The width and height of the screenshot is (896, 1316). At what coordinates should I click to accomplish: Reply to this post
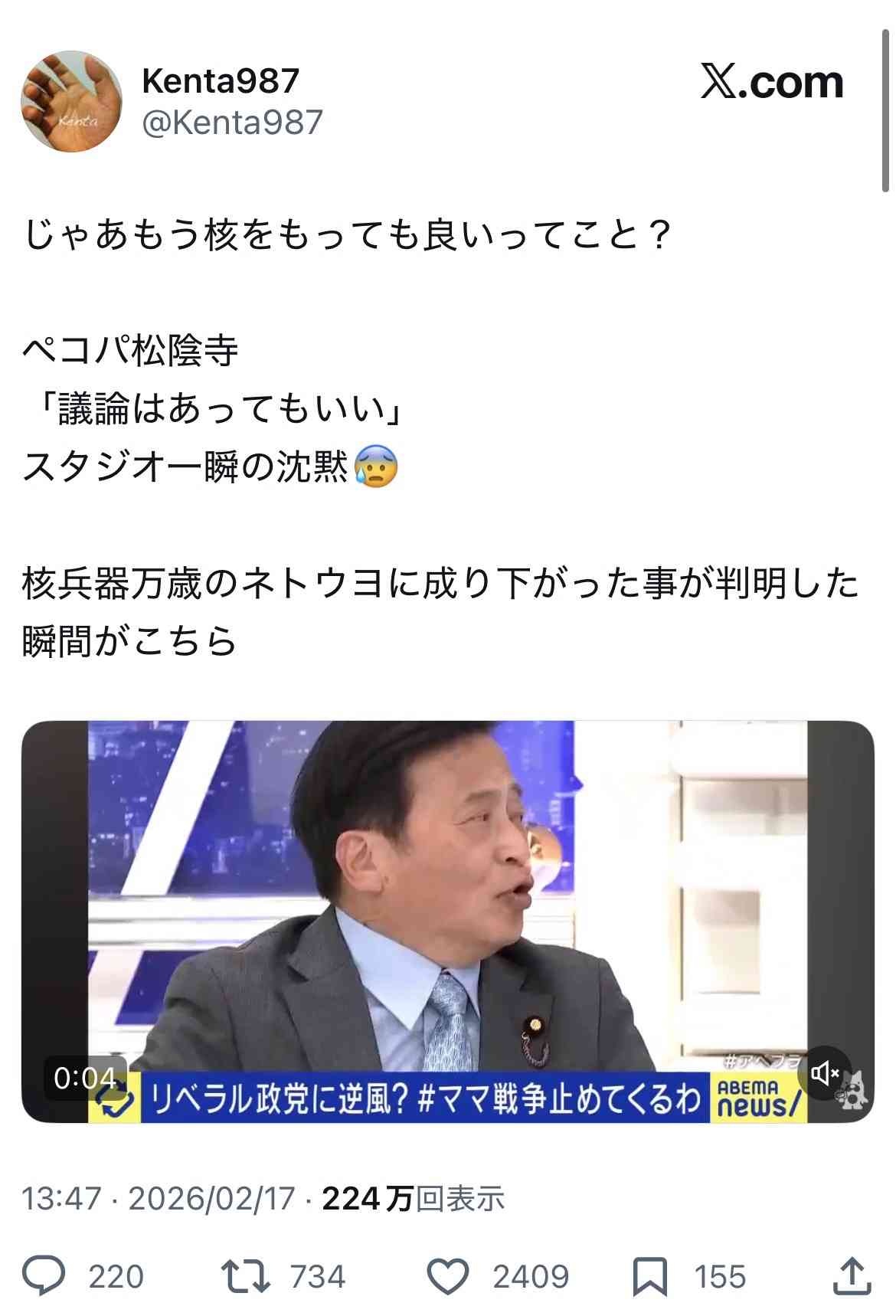[44, 1276]
